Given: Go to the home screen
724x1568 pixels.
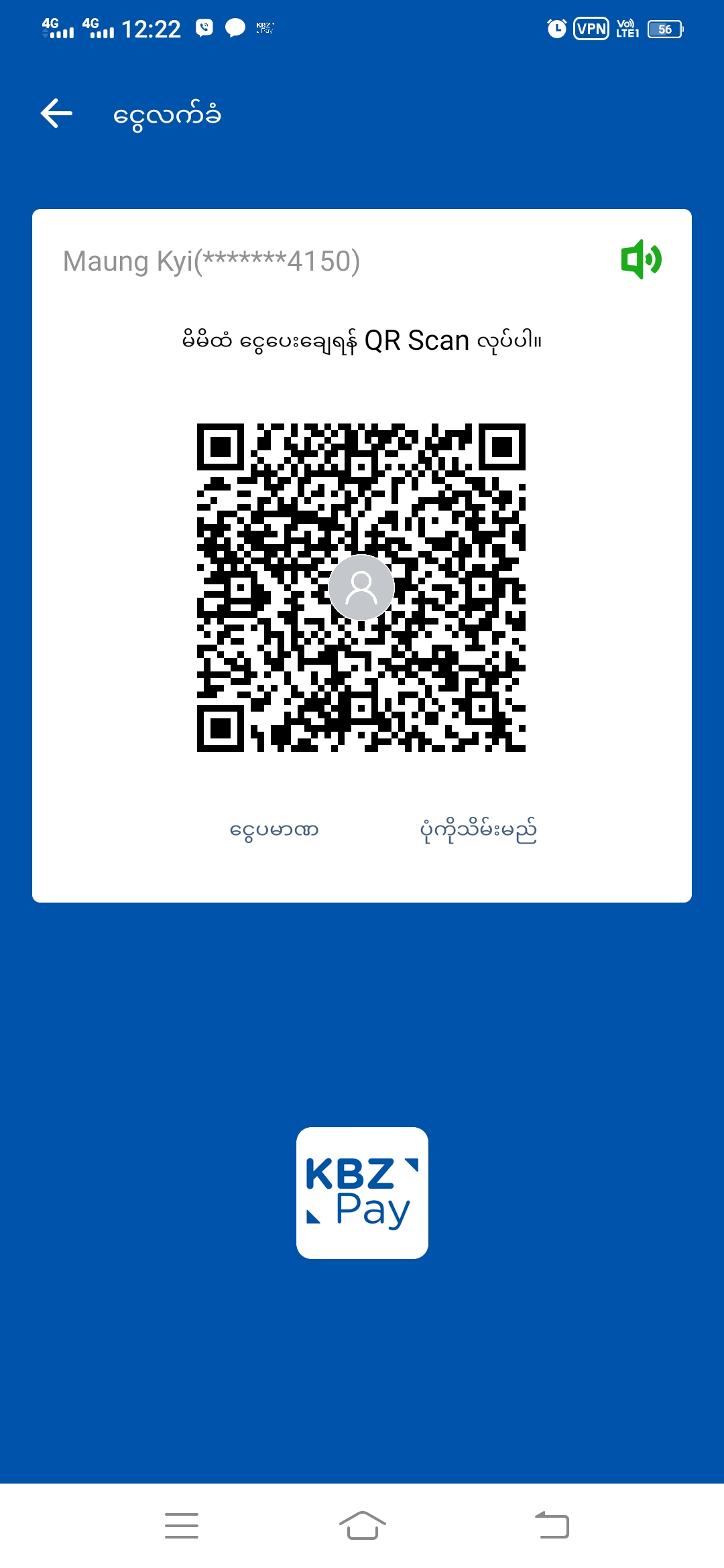Looking at the screenshot, I should point(362,1525).
